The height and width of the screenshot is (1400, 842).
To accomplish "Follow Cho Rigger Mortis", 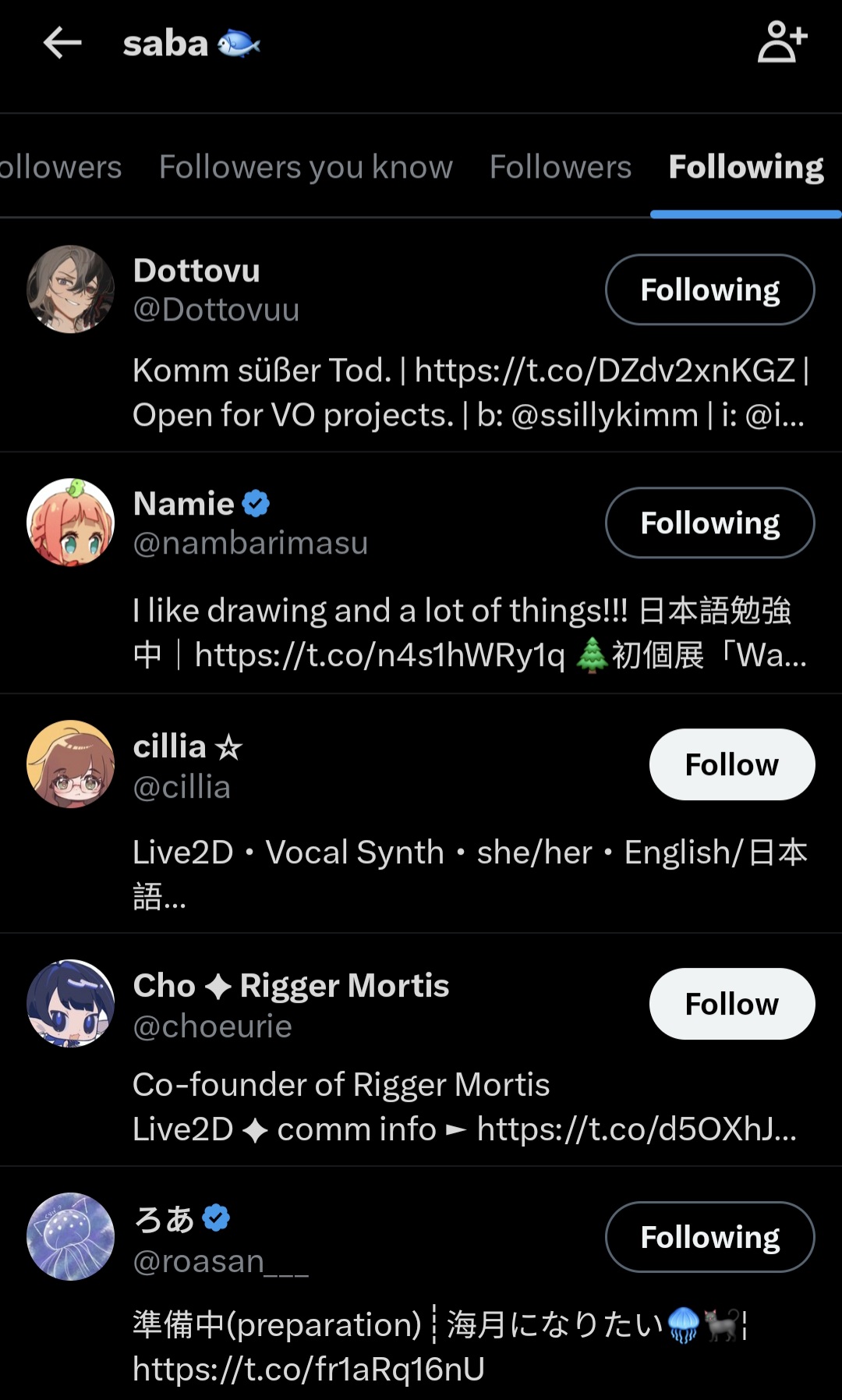I will (731, 1005).
